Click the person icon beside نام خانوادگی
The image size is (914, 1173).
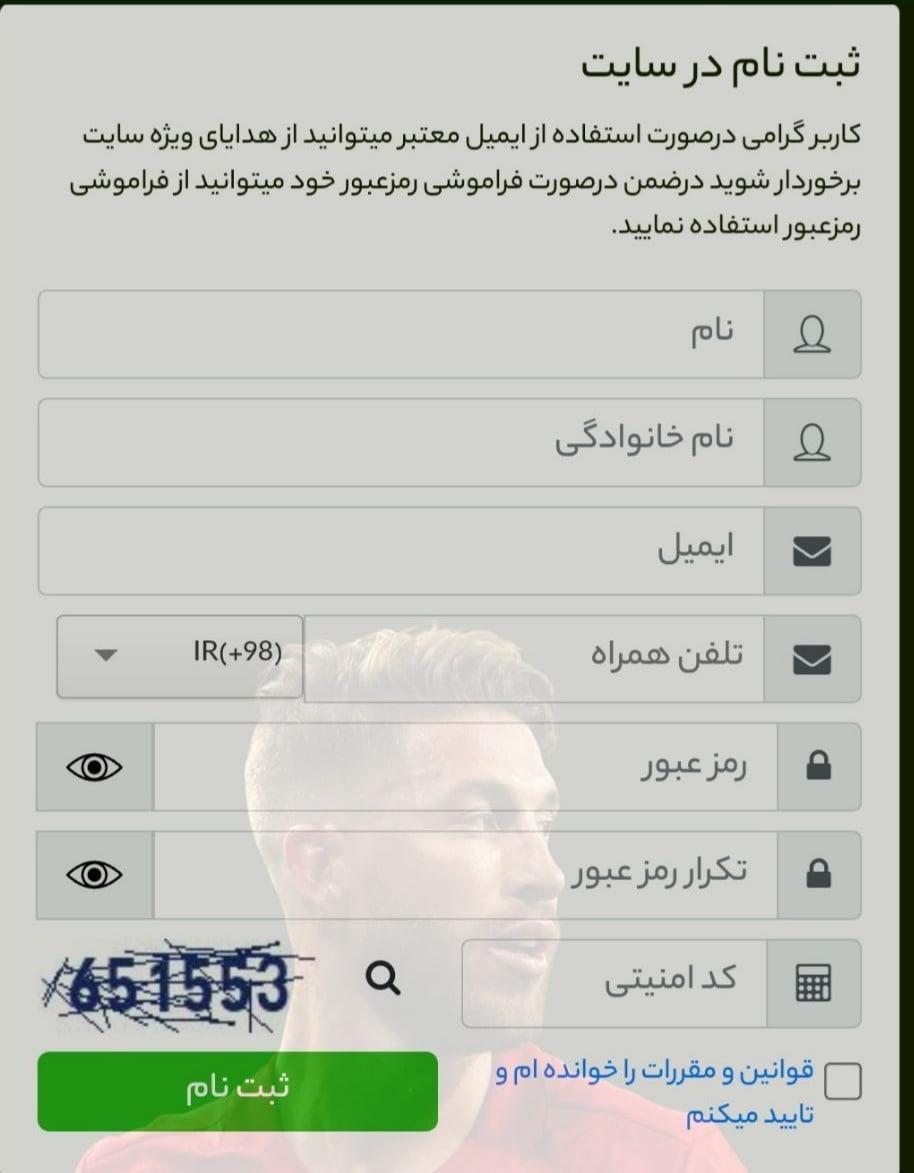click(813, 443)
